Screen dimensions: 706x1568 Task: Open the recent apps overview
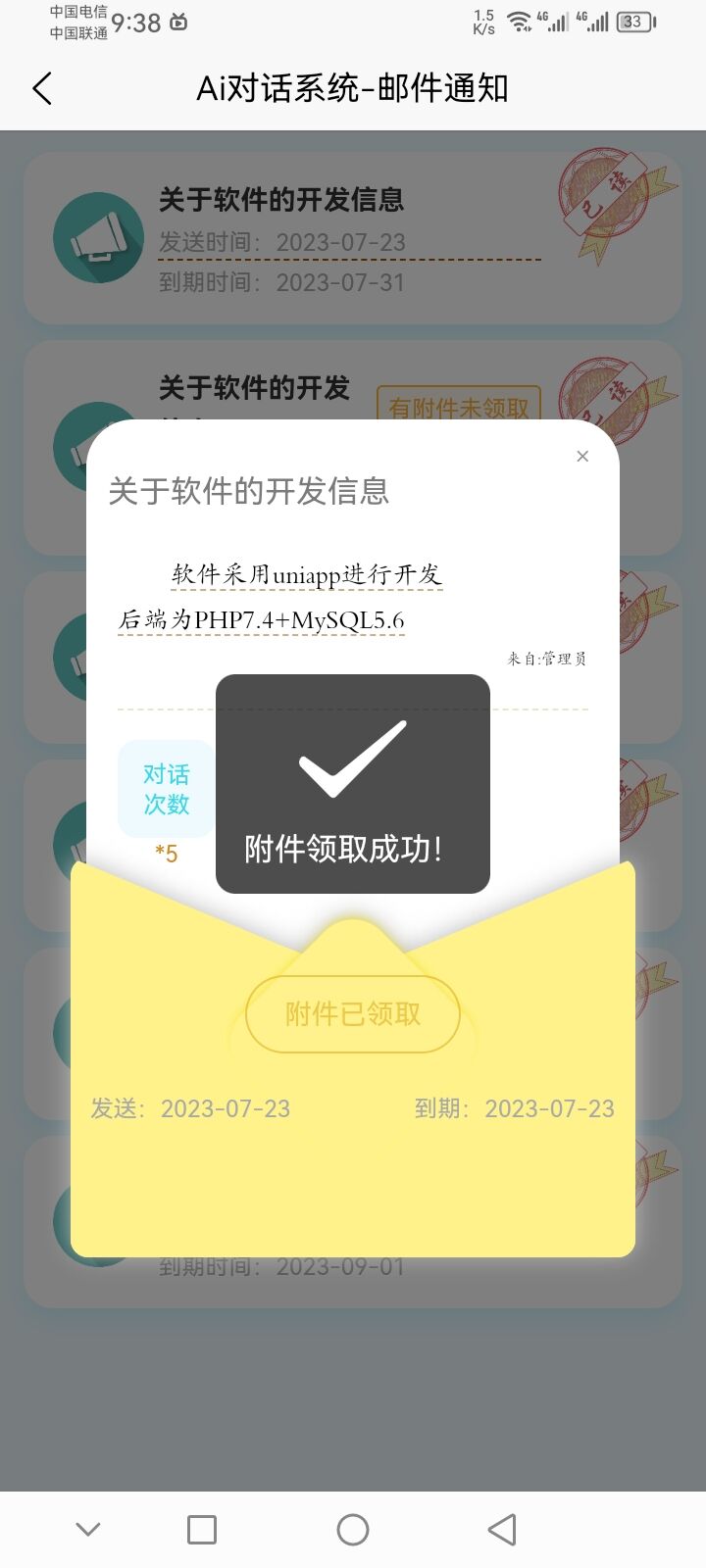202,1530
